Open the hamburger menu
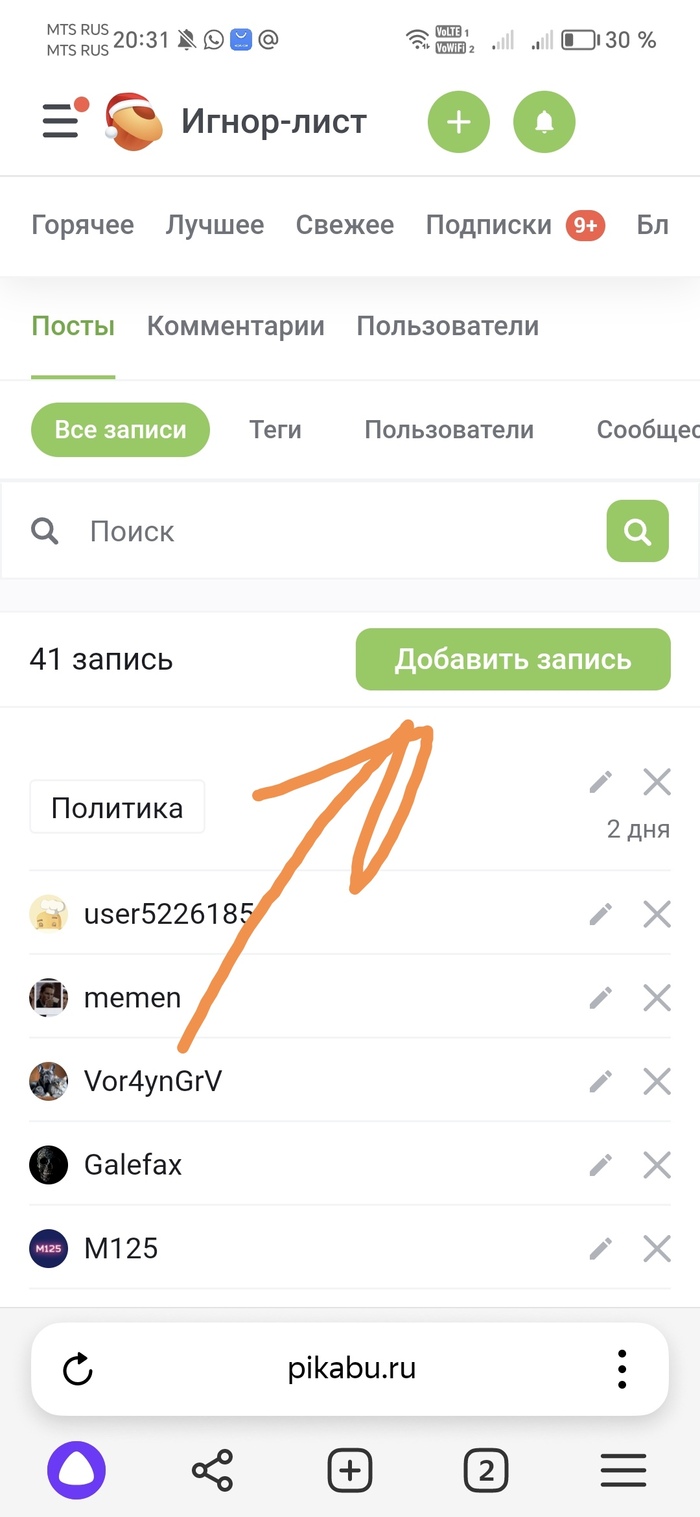 click(x=60, y=122)
